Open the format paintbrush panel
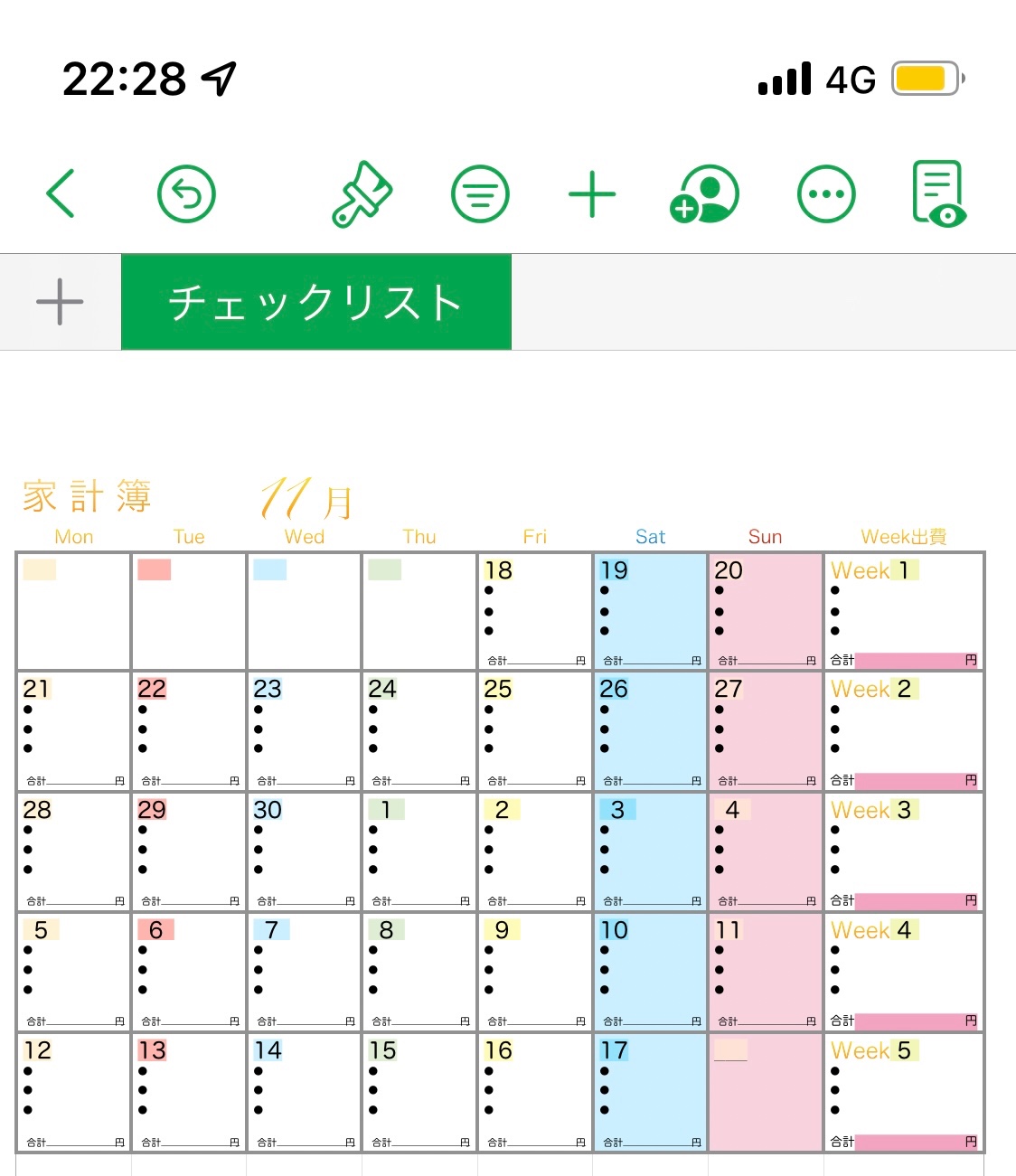This screenshot has height=1176, width=1016. (362, 193)
